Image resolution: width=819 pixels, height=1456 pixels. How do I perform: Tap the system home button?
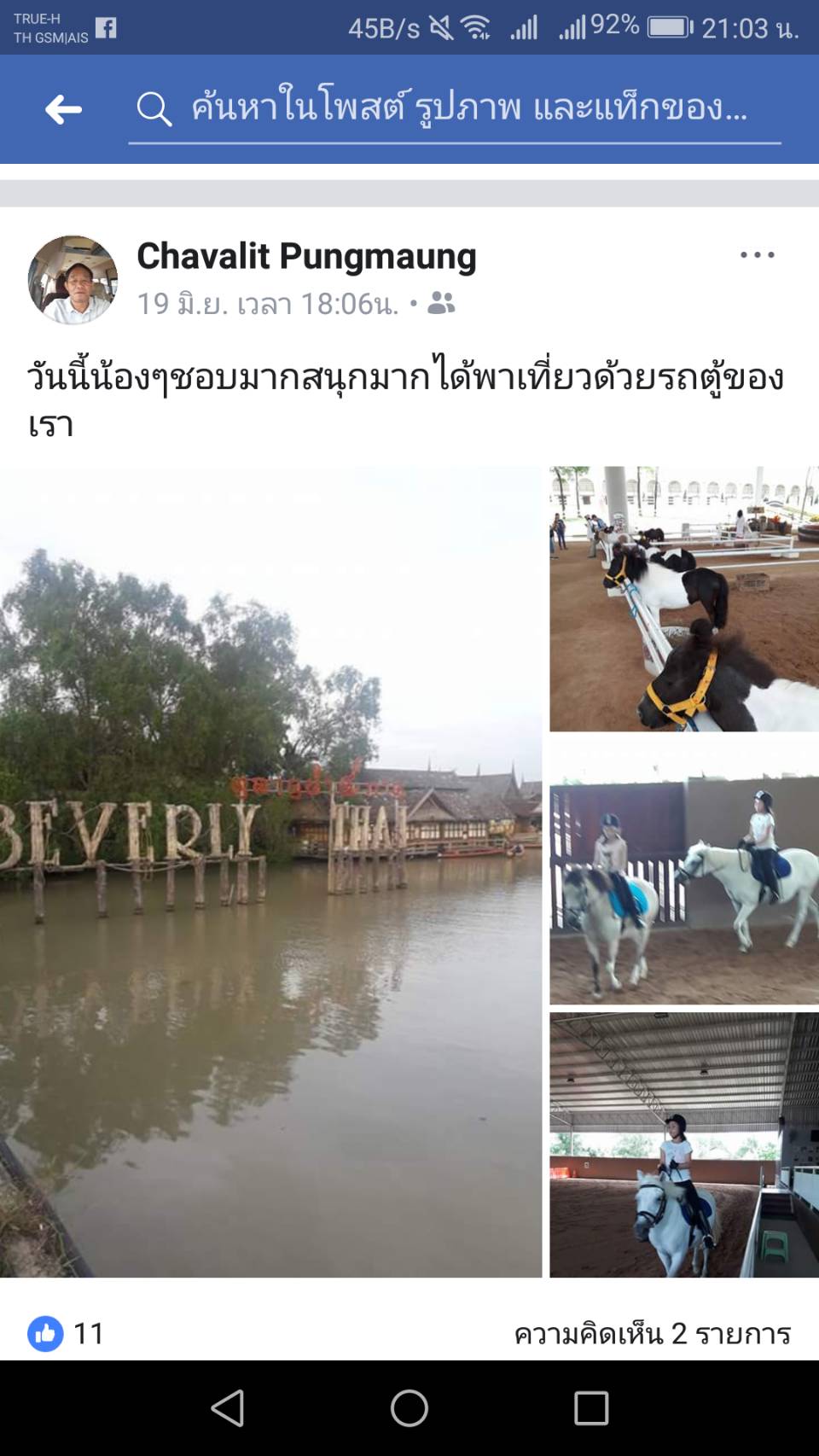coord(409,1408)
